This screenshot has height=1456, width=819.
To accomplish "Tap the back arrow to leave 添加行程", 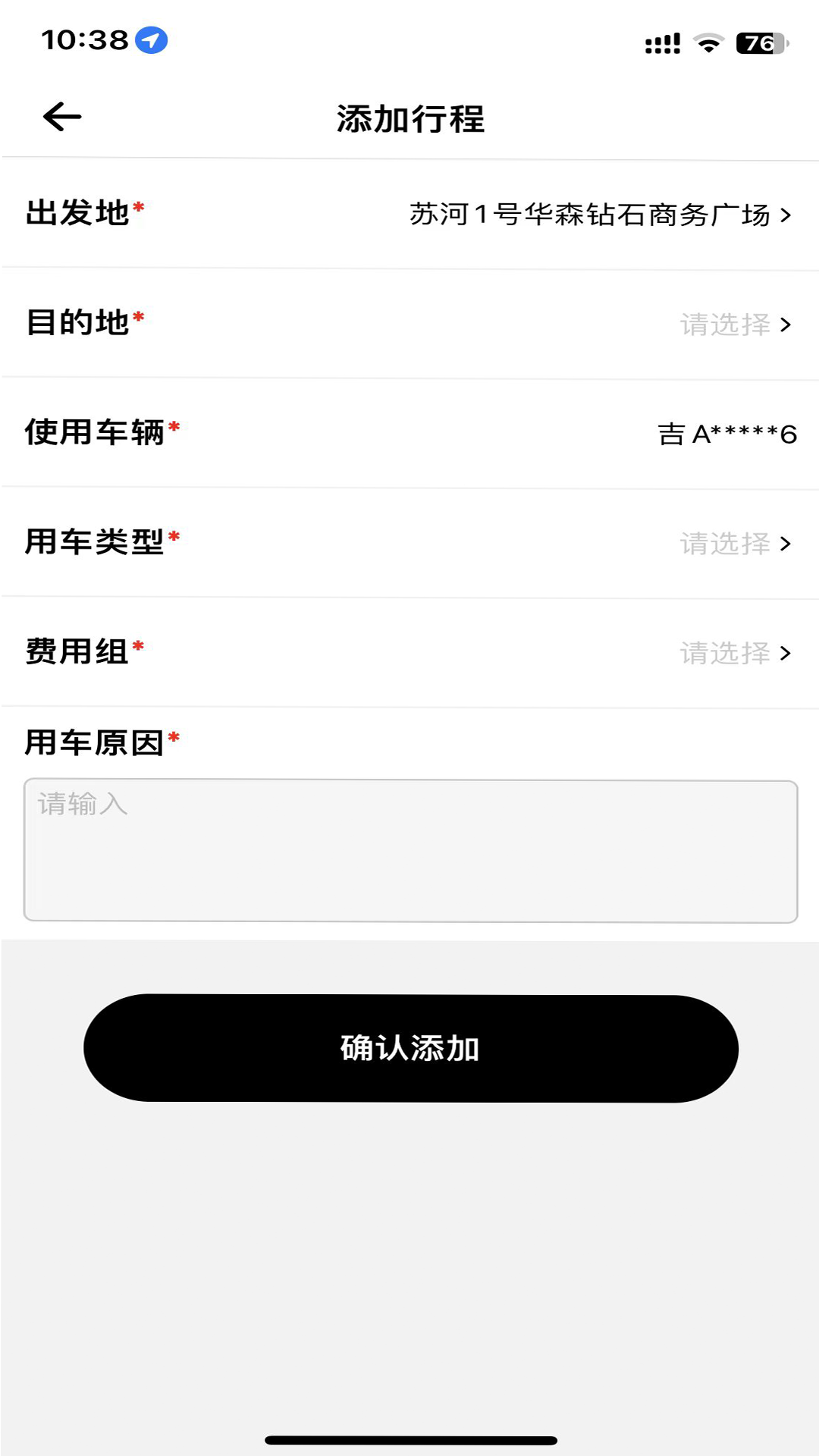I will (61, 116).
